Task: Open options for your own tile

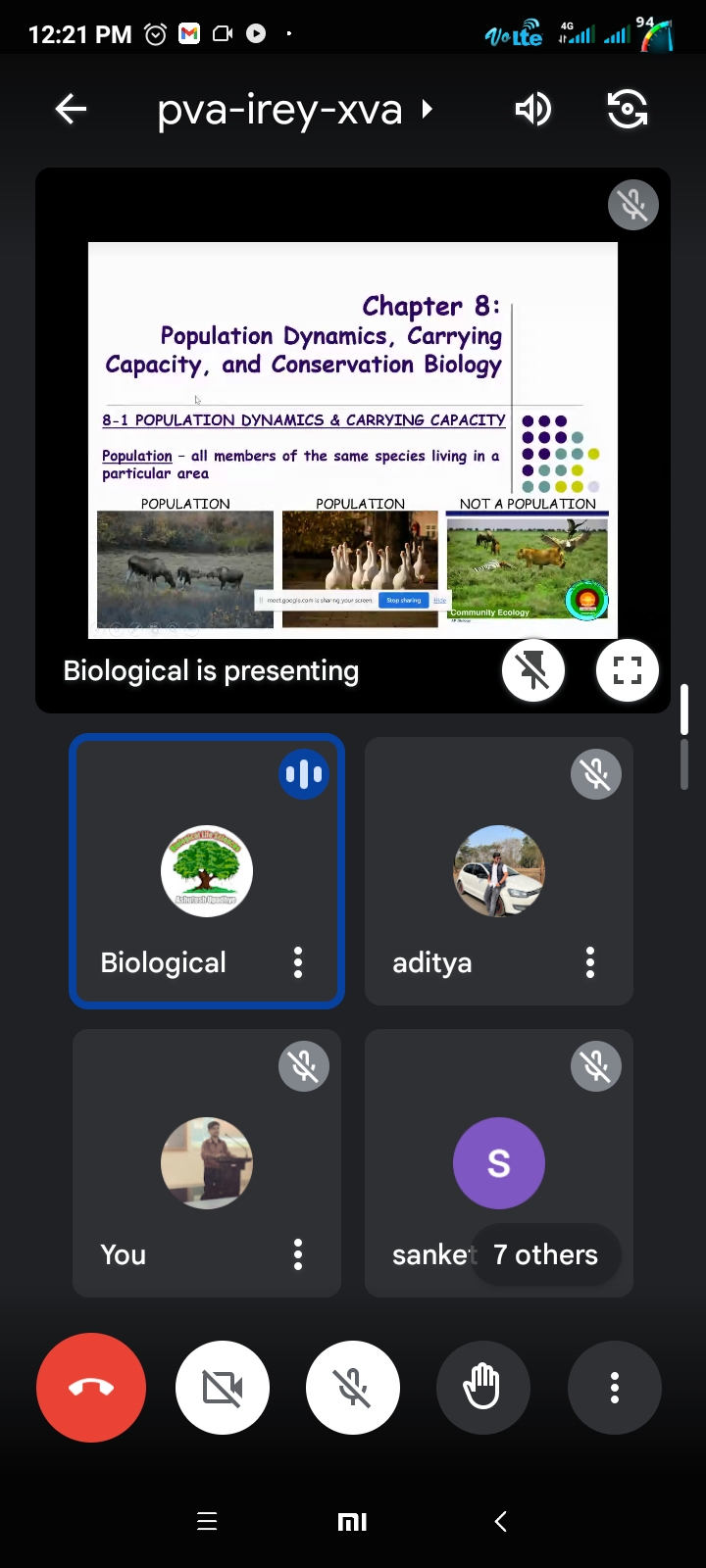Action: coord(298,1254)
